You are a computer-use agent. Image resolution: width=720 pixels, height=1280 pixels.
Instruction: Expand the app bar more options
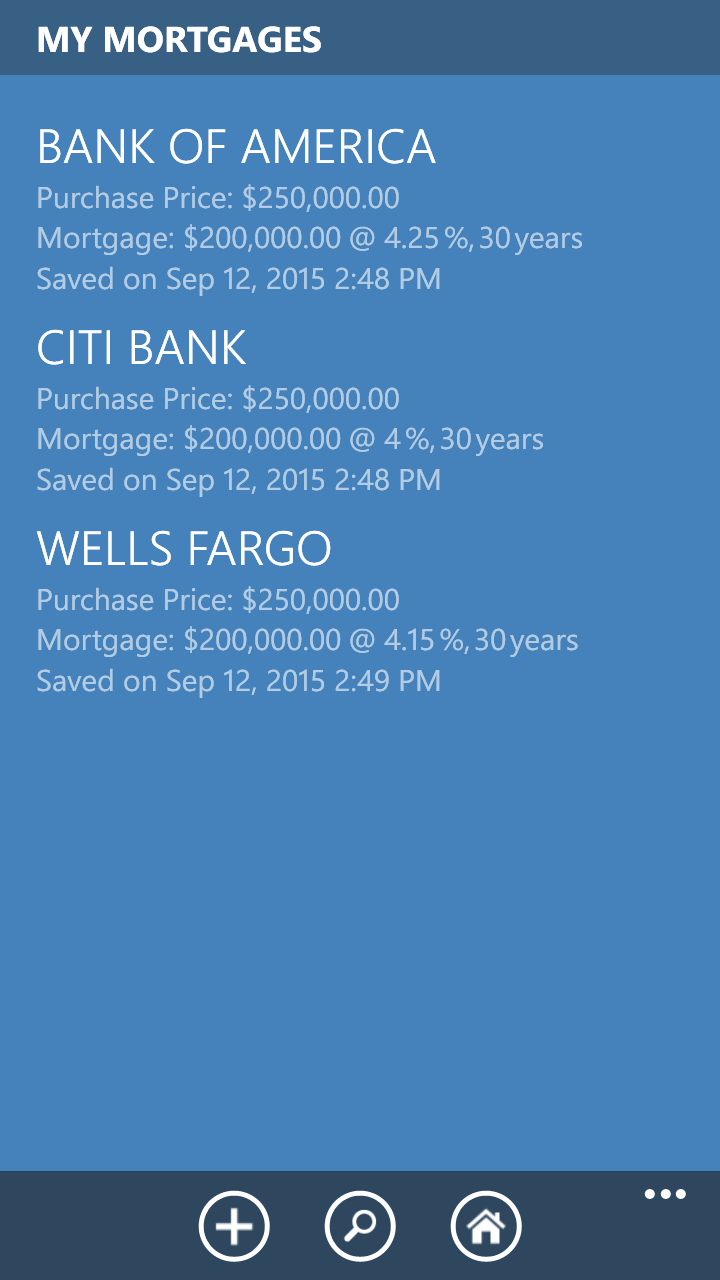click(x=665, y=1194)
